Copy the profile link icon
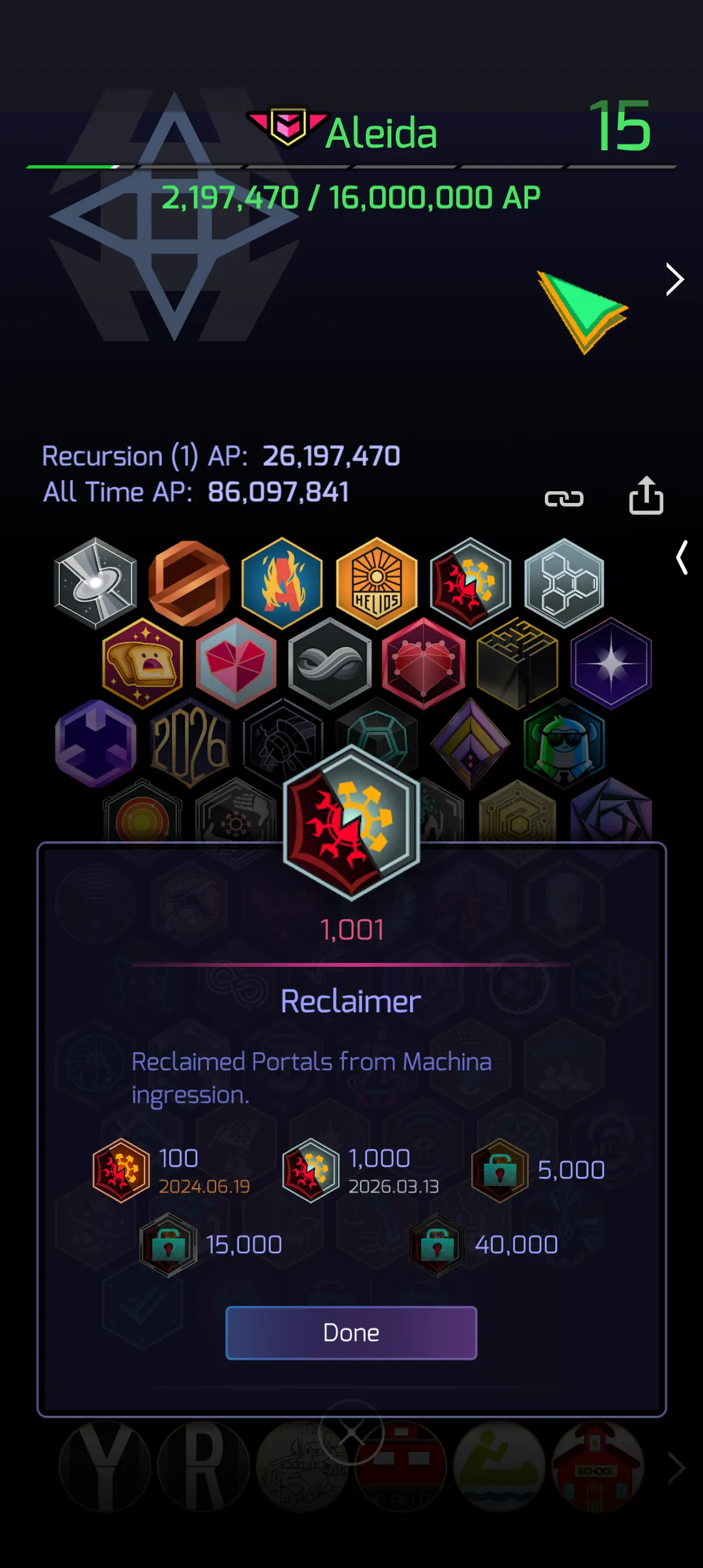Image resolution: width=703 pixels, height=1568 pixels. click(x=564, y=499)
